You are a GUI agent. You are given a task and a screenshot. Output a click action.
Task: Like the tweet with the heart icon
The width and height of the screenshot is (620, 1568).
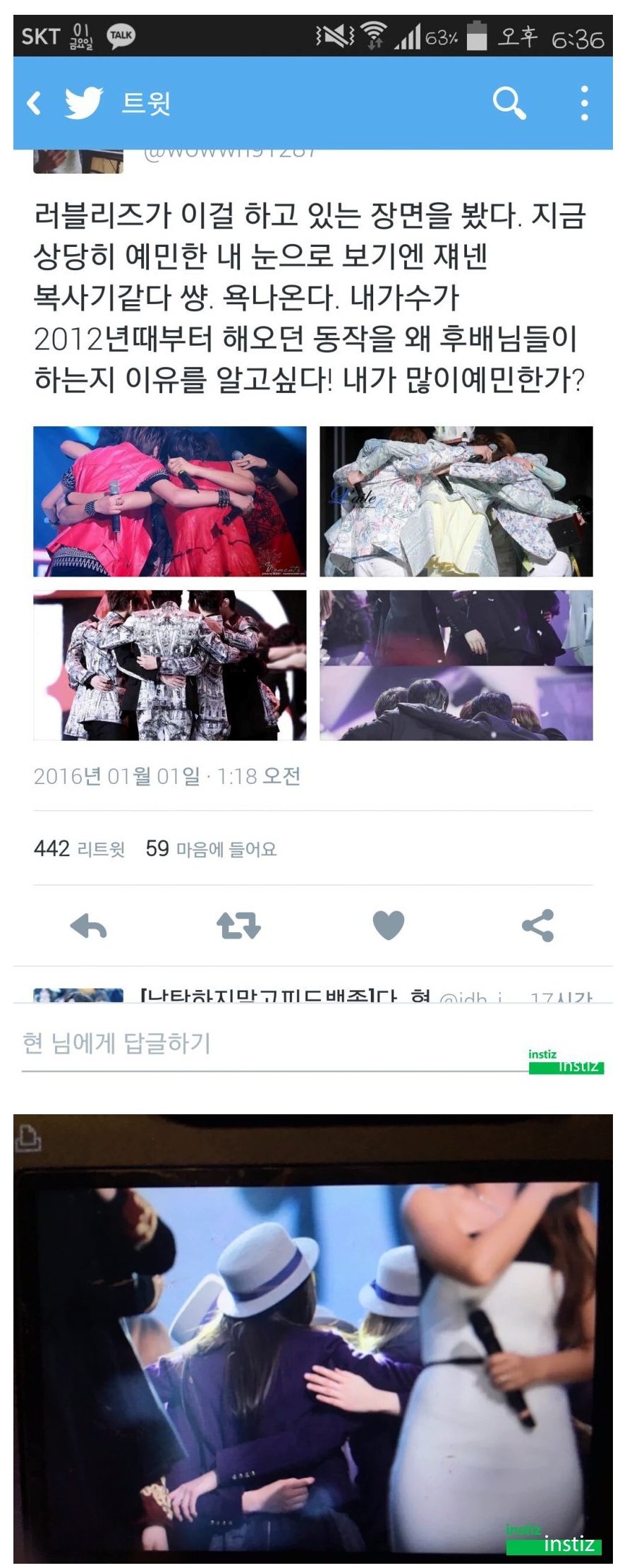388,925
